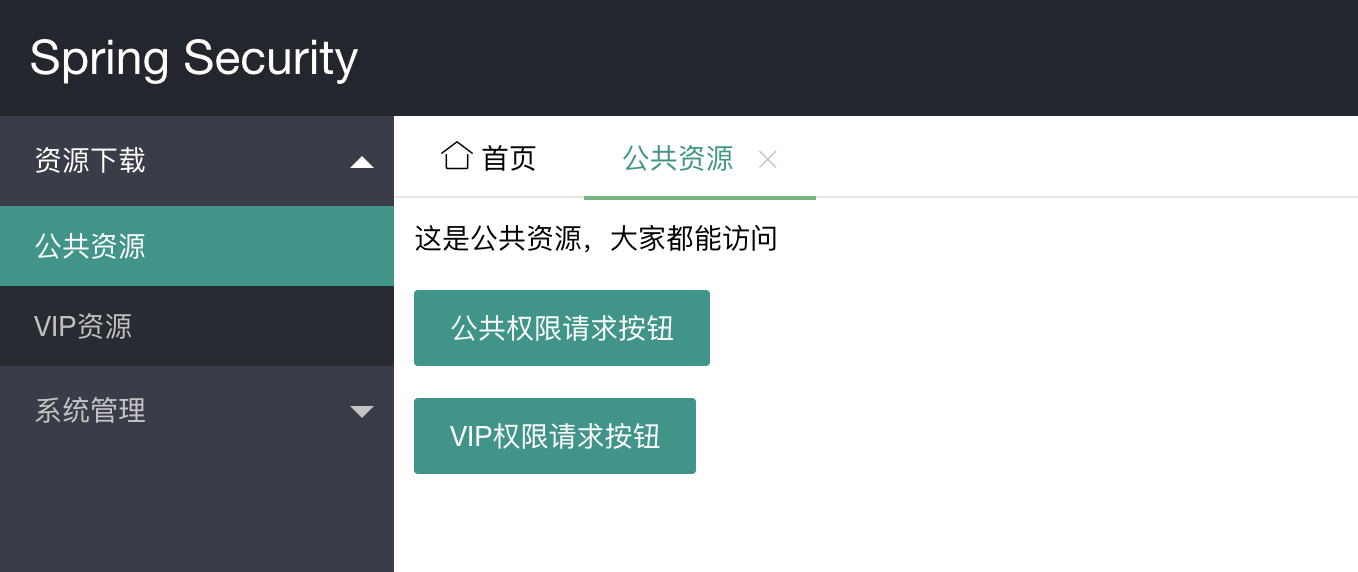Tap the 公共权限请求按钮 button
This screenshot has height=572, width=1358.
pos(561,328)
